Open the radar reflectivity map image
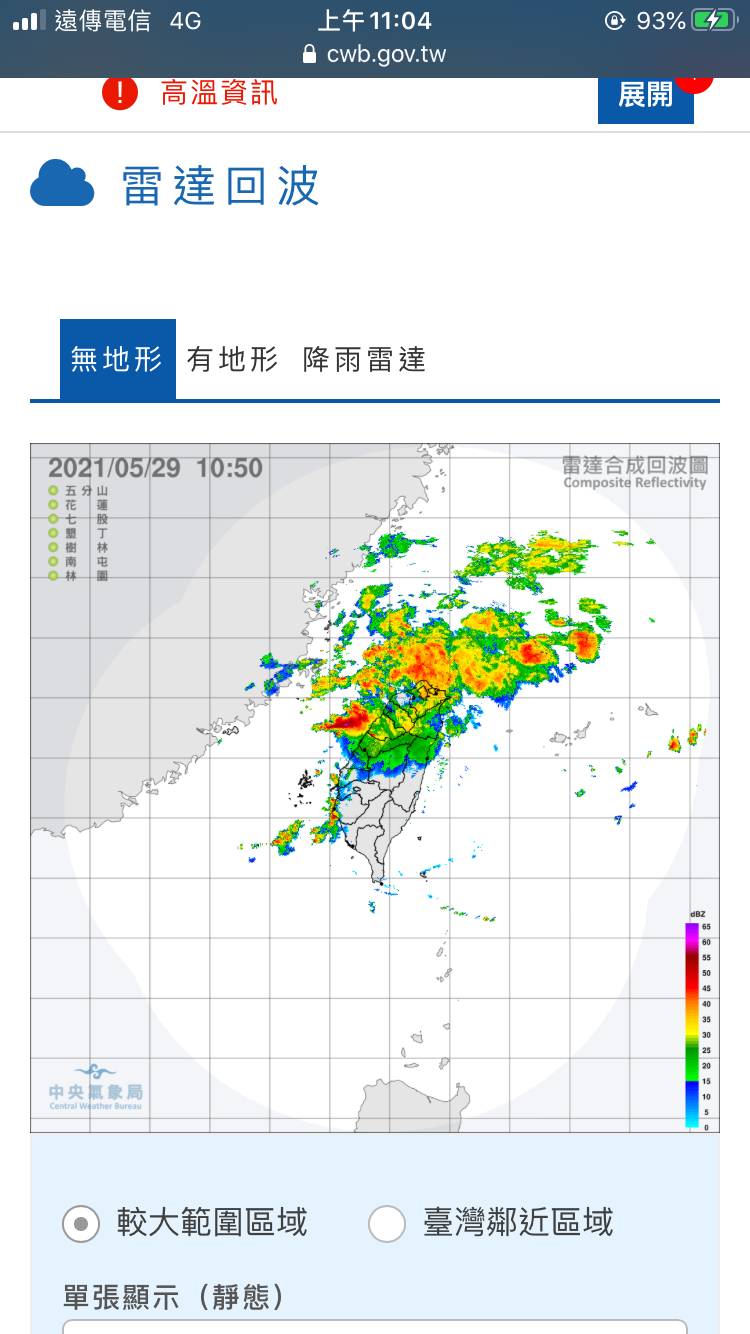Image resolution: width=750 pixels, height=1334 pixels. click(375, 788)
